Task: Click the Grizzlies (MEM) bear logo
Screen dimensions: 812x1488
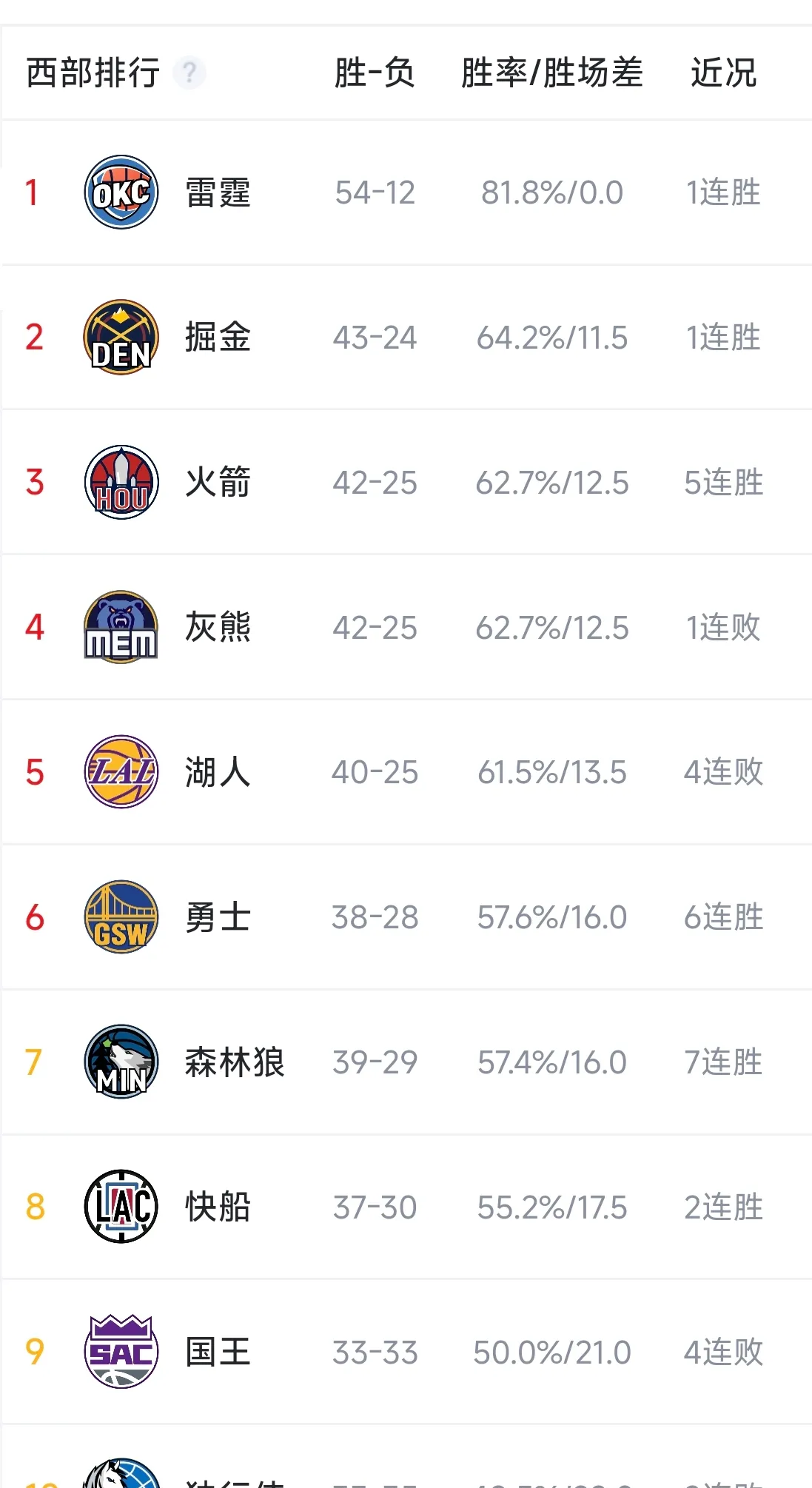Action: pyautogui.click(x=121, y=626)
